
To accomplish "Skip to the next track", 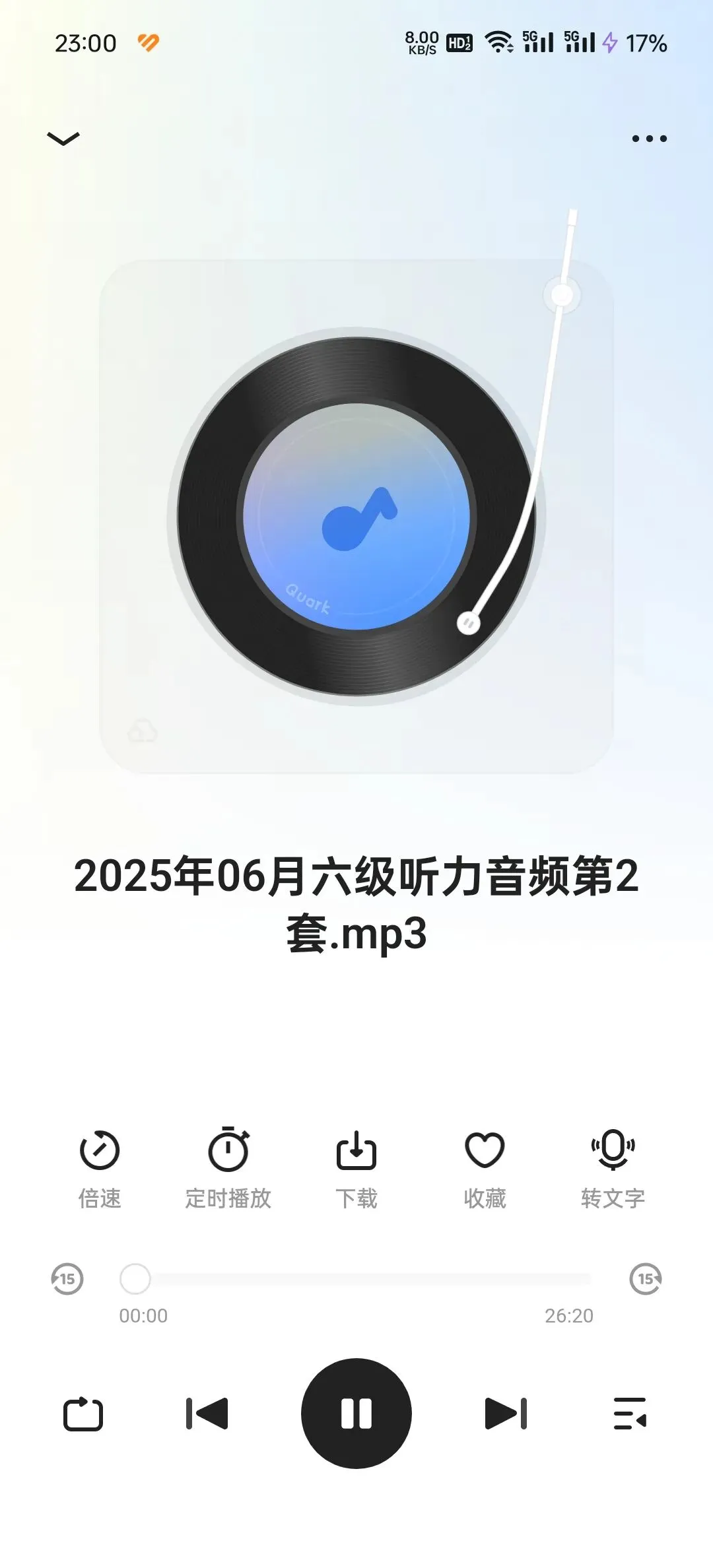I will click(506, 1414).
